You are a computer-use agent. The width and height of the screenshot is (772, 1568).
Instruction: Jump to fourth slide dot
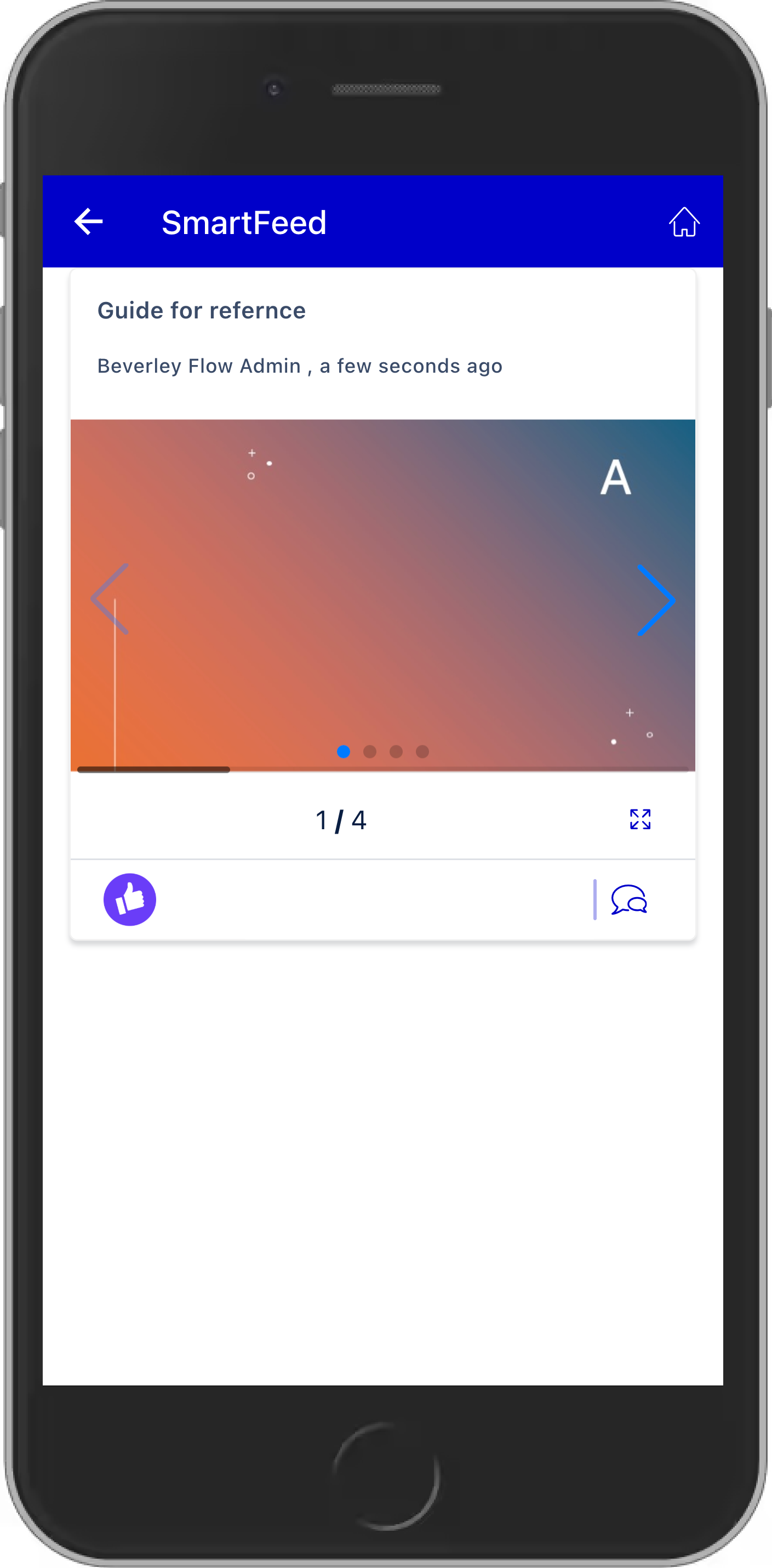(x=422, y=752)
